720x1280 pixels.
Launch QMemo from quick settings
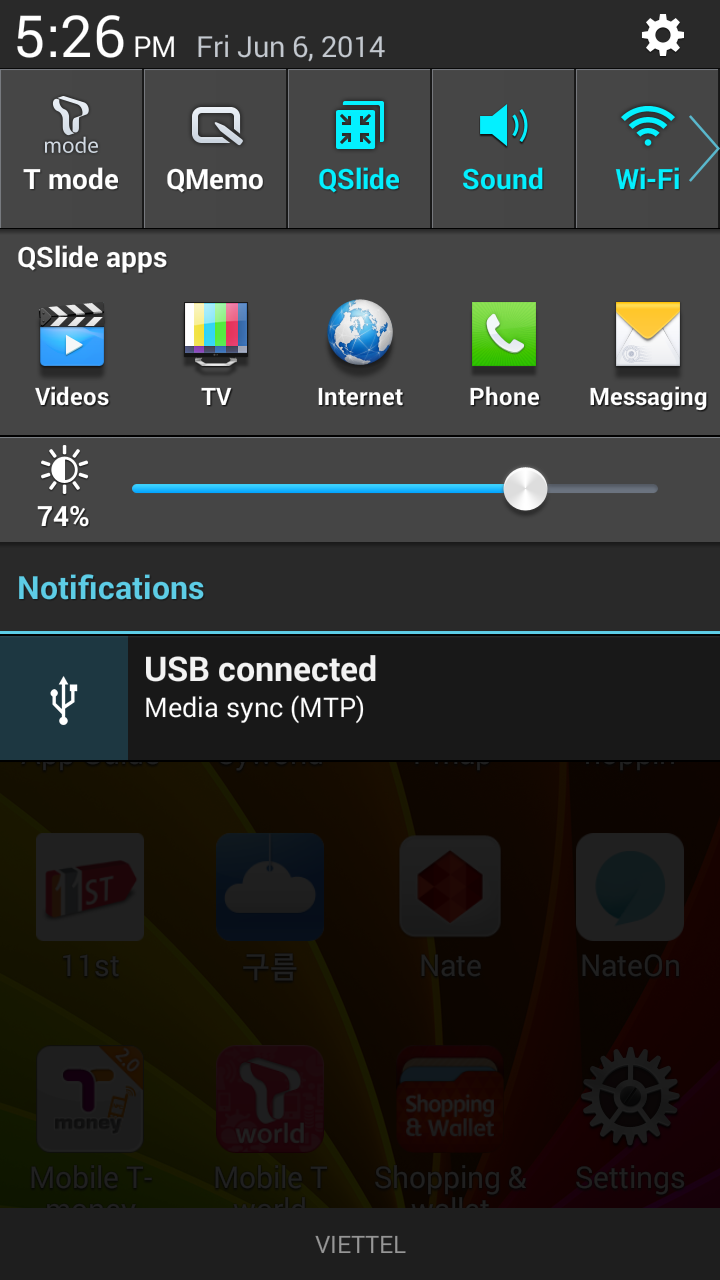click(215, 149)
